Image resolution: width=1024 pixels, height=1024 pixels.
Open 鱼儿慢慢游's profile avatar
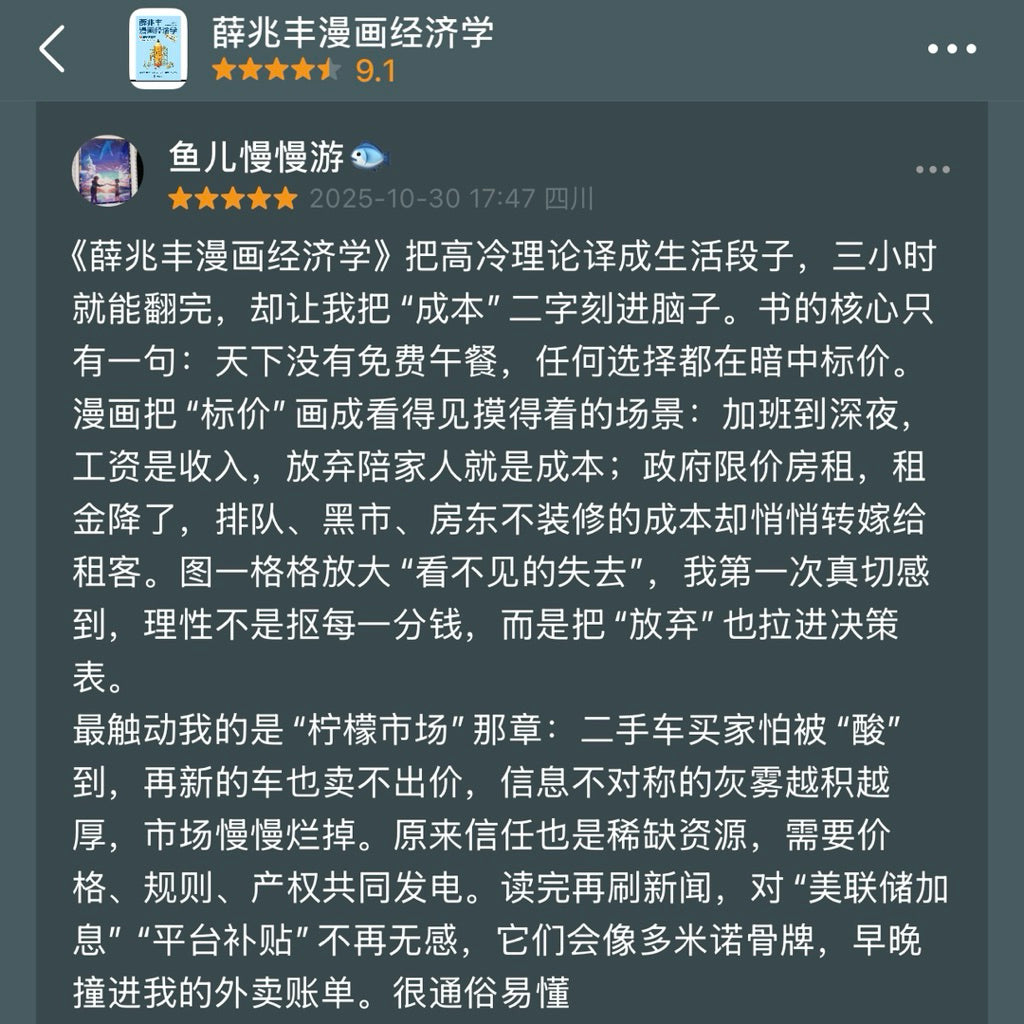[x=107, y=171]
